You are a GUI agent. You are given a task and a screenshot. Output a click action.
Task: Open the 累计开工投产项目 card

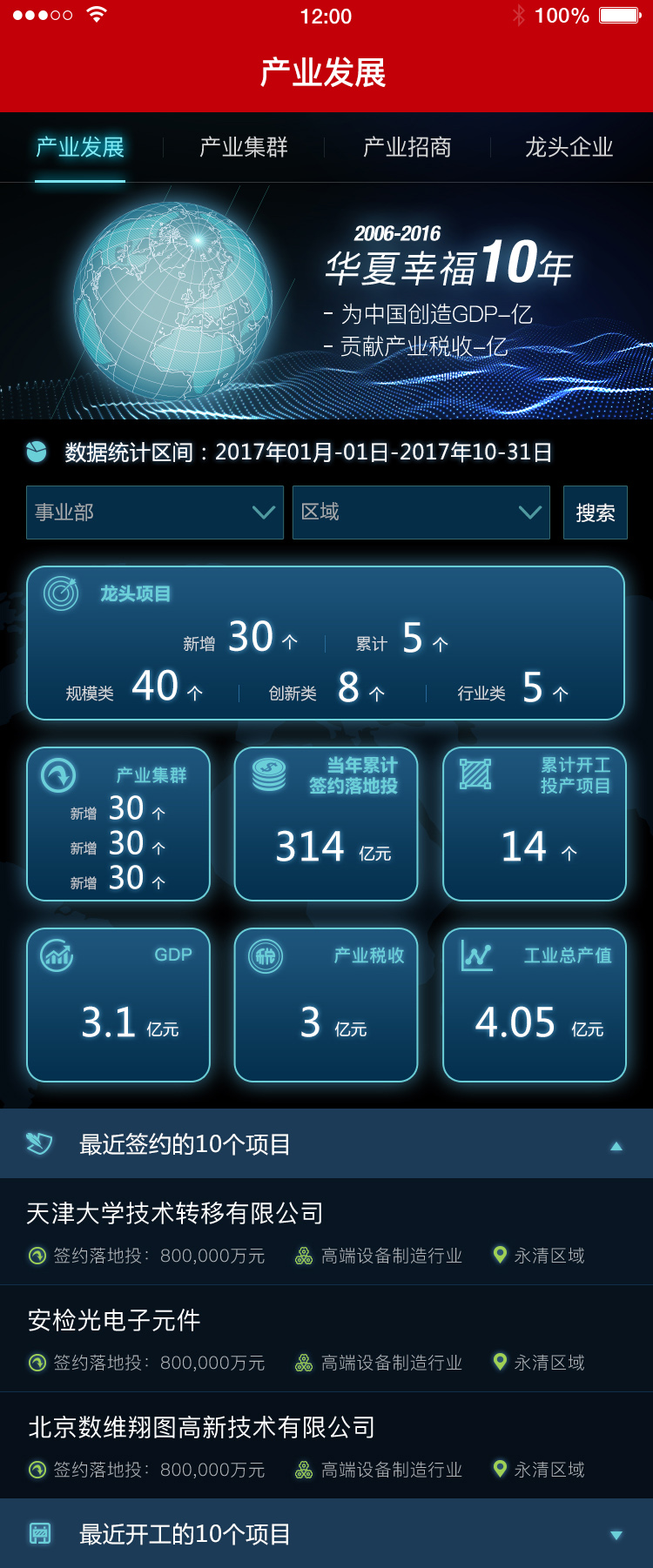535,824
